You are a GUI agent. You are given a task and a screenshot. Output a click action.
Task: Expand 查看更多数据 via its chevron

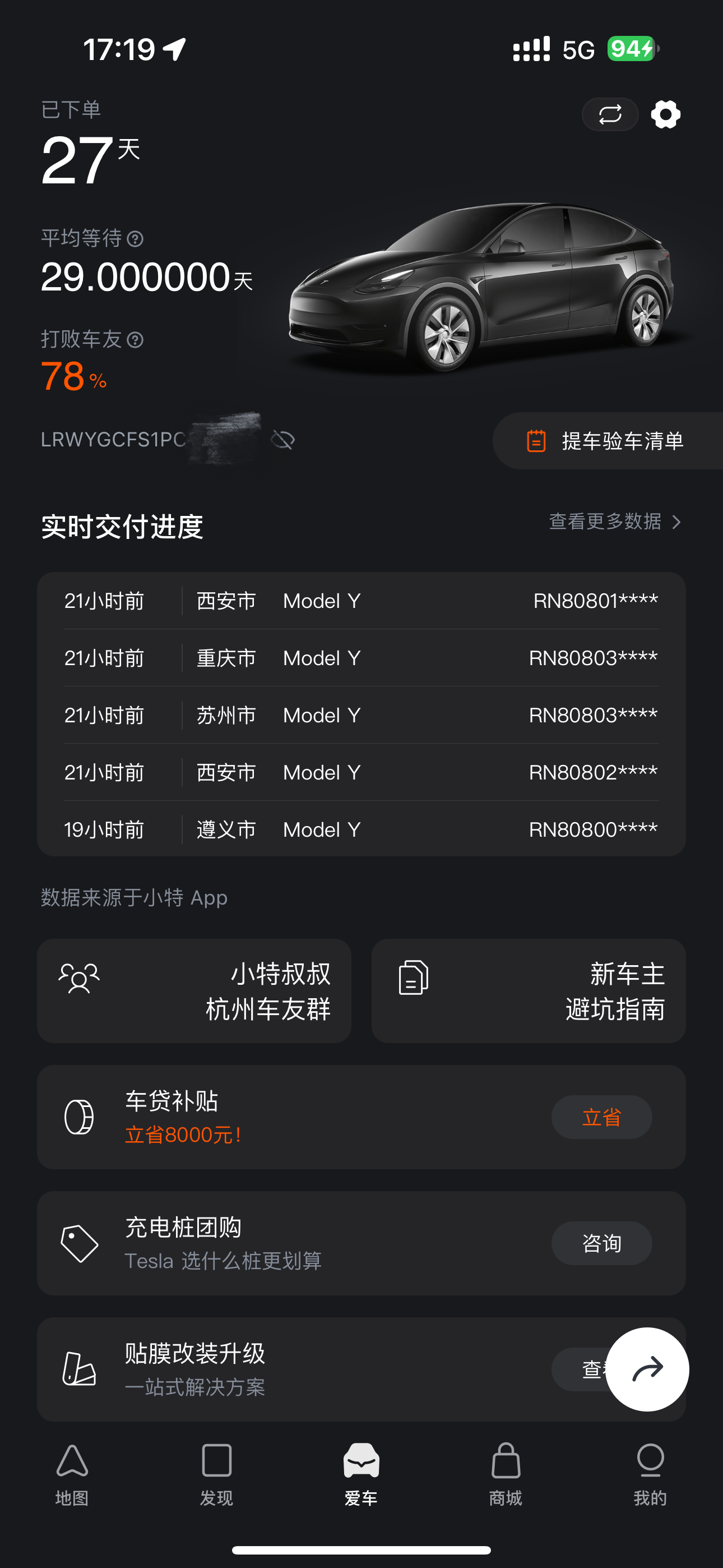point(678,522)
